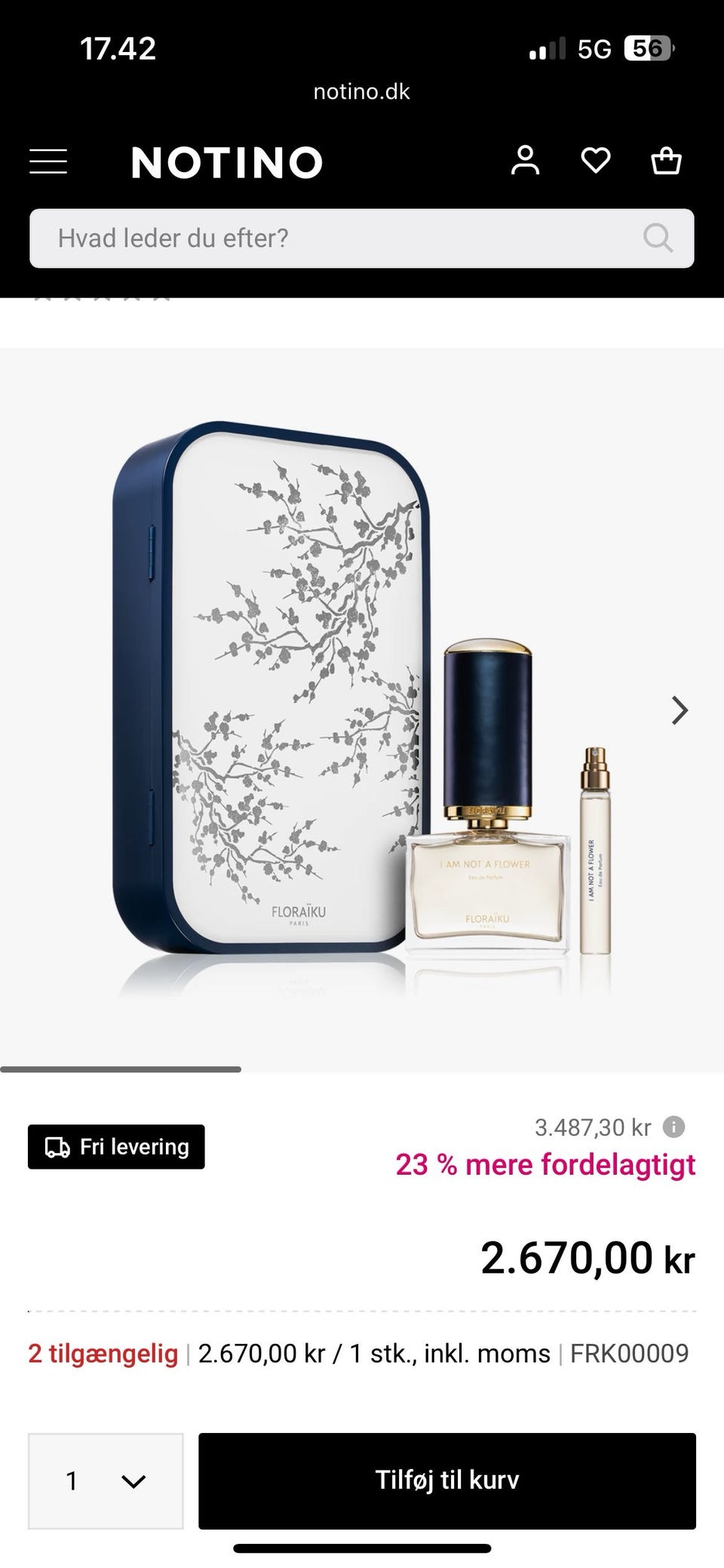Open the hamburger menu
Screen dimensions: 724x1568
(x=48, y=161)
